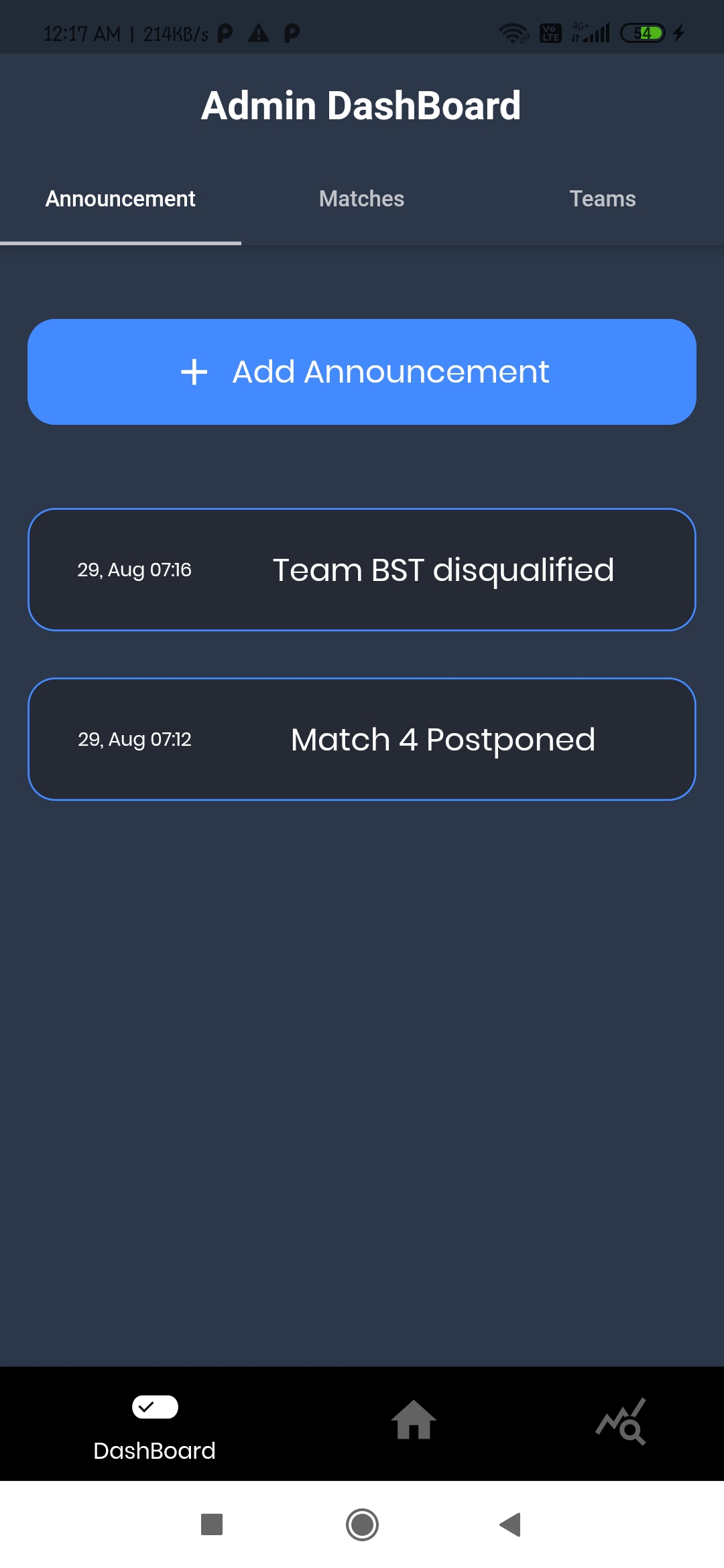Viewport: 724px width, 1568px height.
Task: Open the Team BST disqualified announcement
Action: 362,570
